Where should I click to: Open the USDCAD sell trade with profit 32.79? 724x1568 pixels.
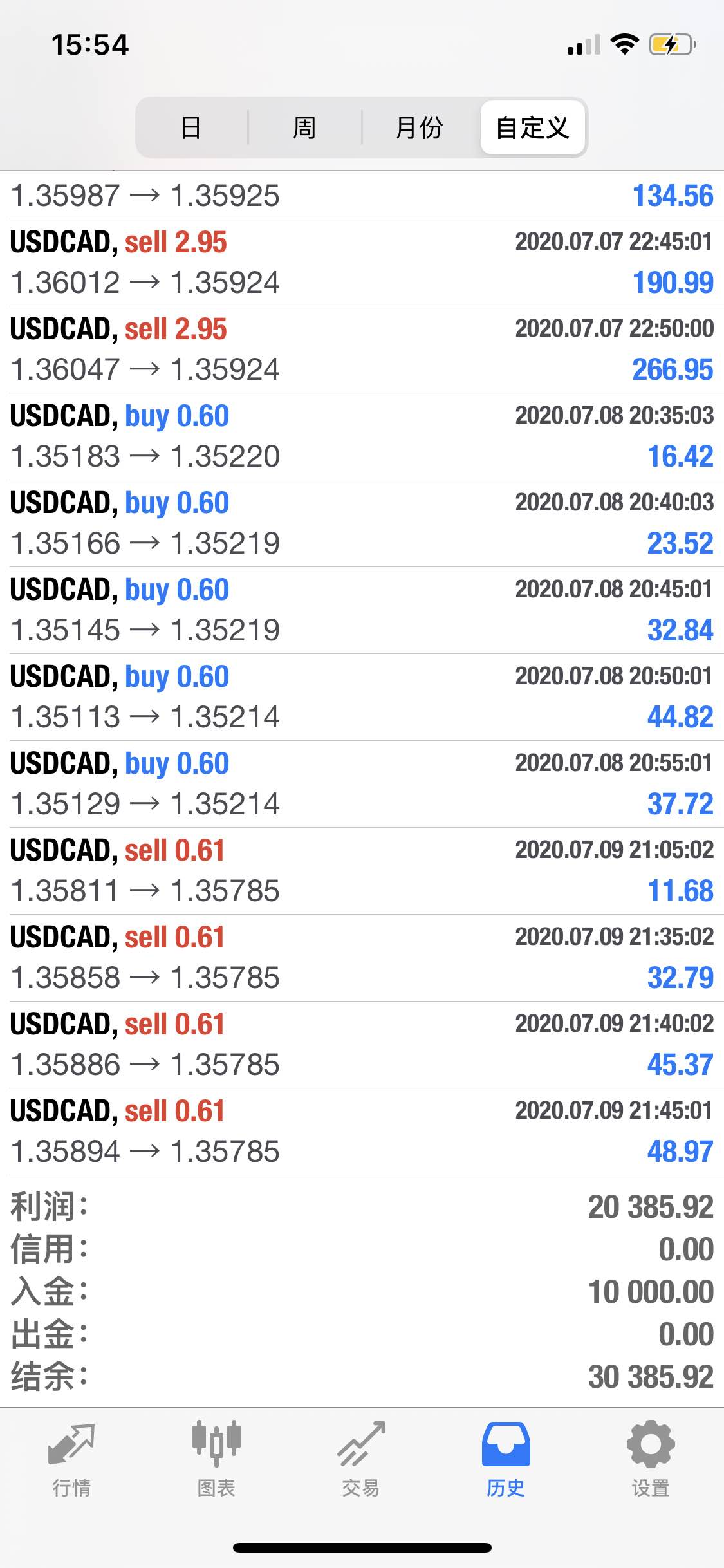pyautogui.click(x=362, y=958)
